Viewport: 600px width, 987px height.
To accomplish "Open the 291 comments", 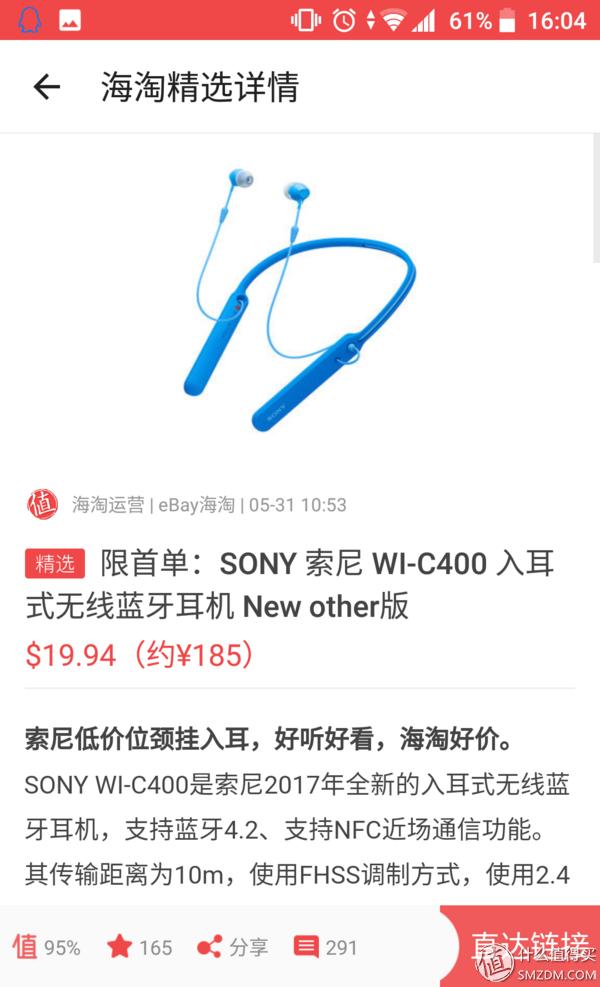I will (x=325, y=947).
